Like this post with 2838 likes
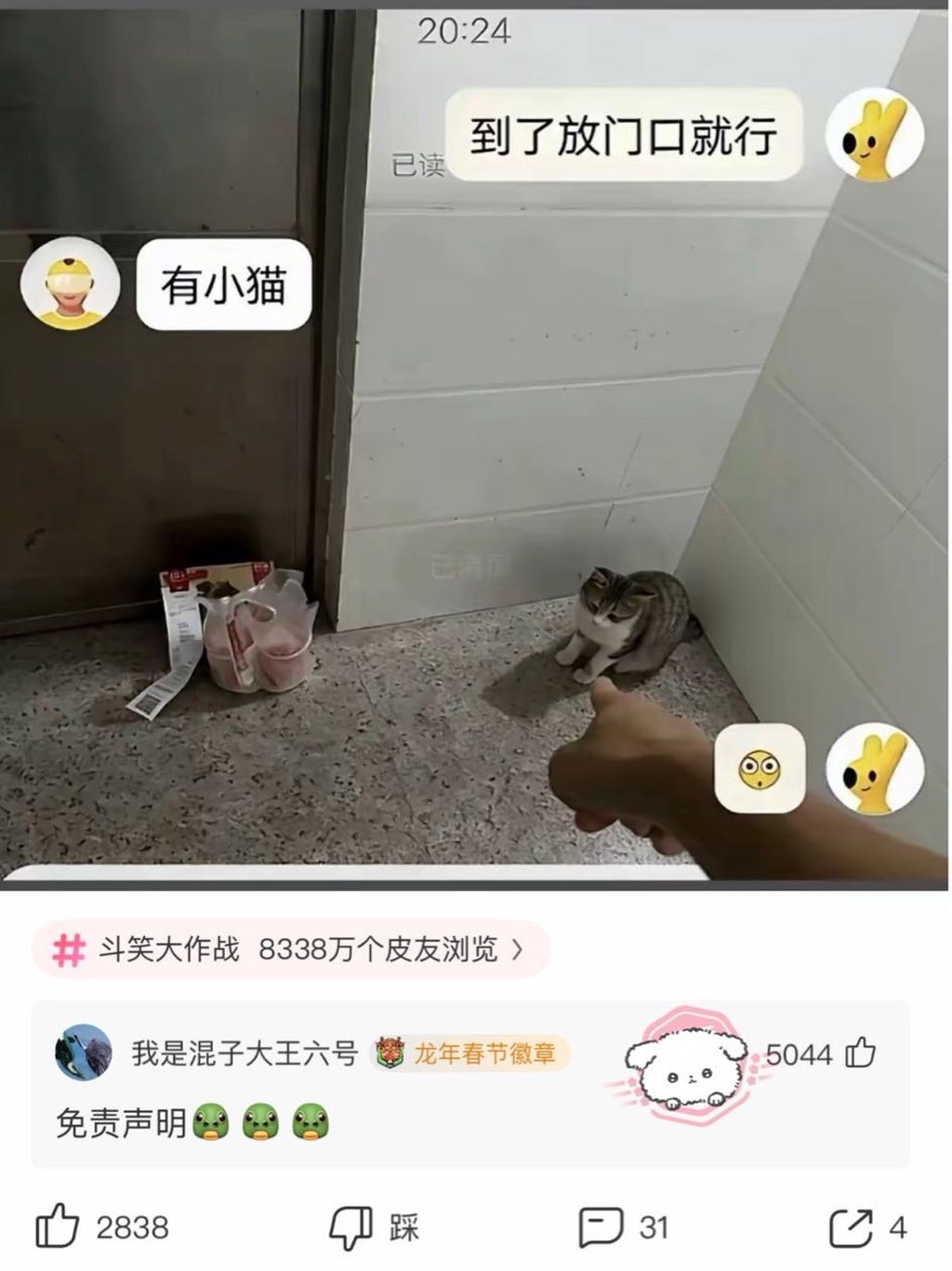The width and height of the screenshot is (952, 1271). [58, 1226]
